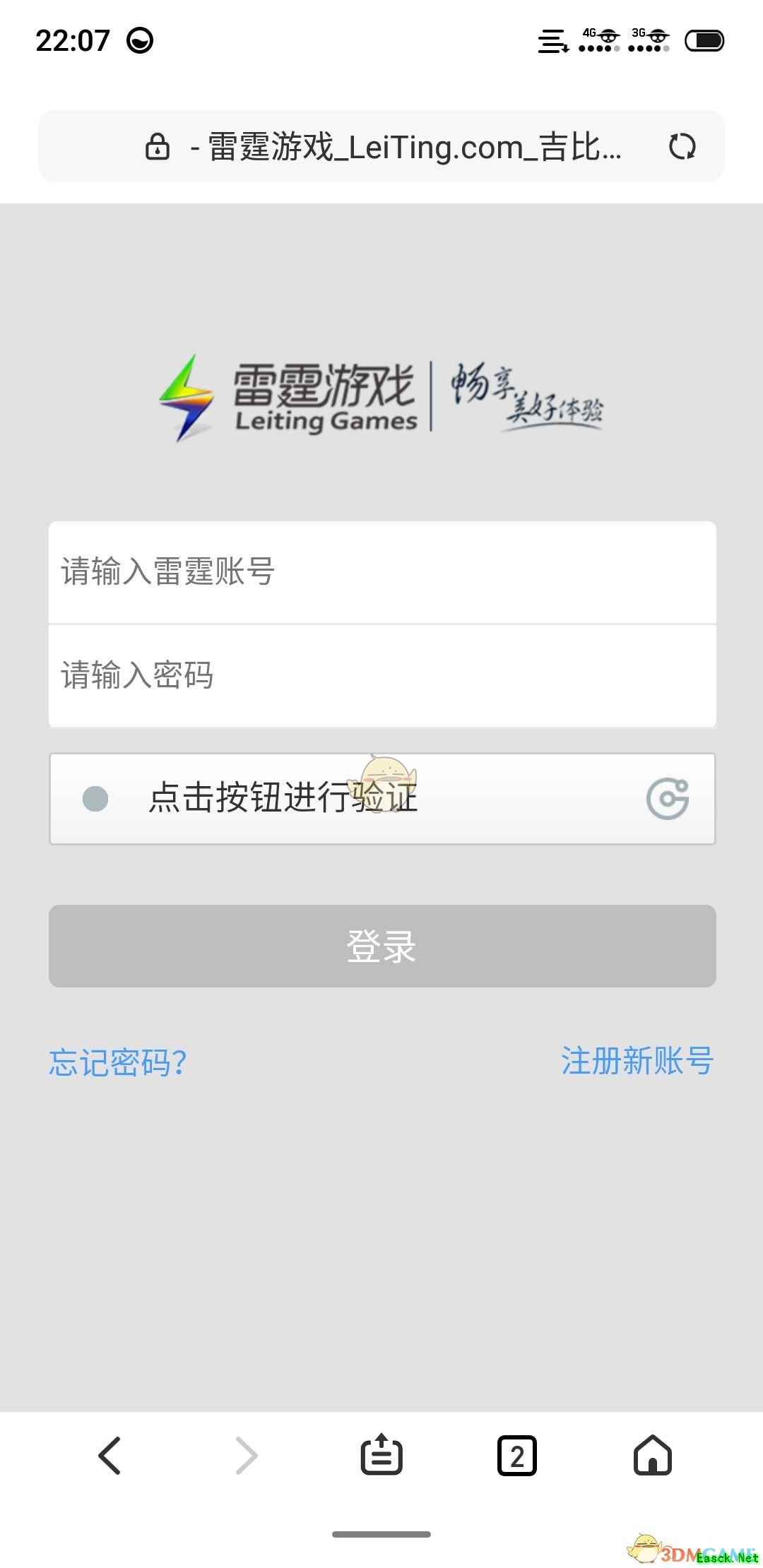Image resolution: width=763 pixels, height=1568 pixels.
Task: Go back in the browser
Action: point(110,1456)
